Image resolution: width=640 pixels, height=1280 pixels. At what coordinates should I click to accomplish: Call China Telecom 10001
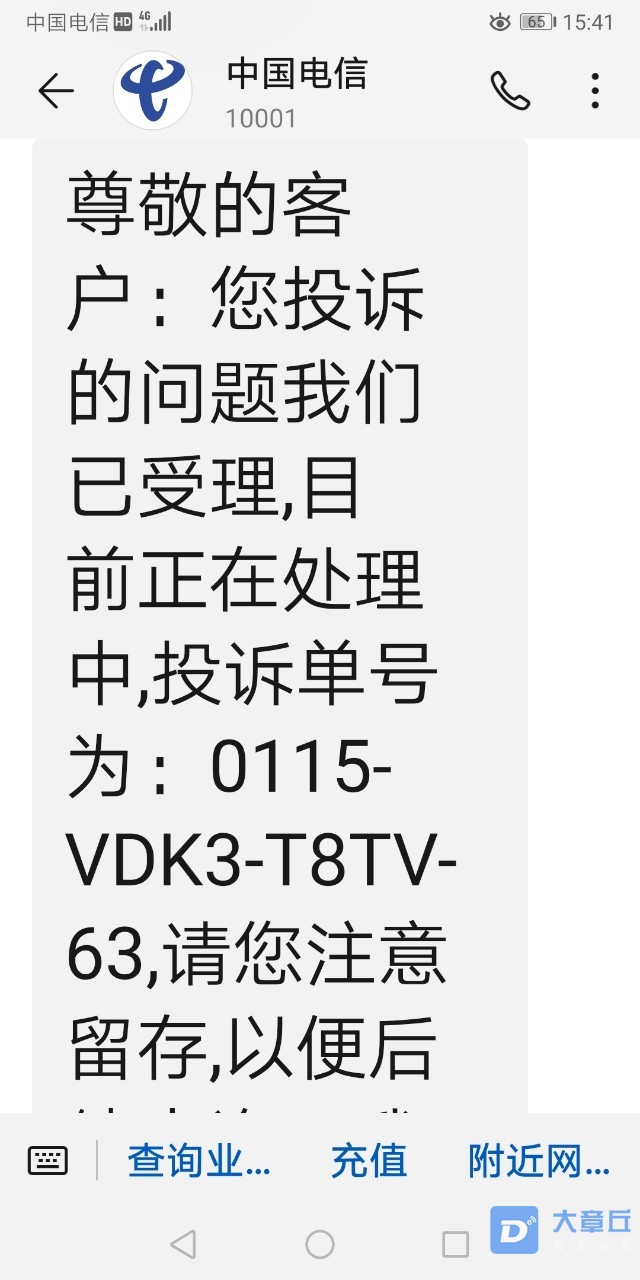[x=510, y=91]
